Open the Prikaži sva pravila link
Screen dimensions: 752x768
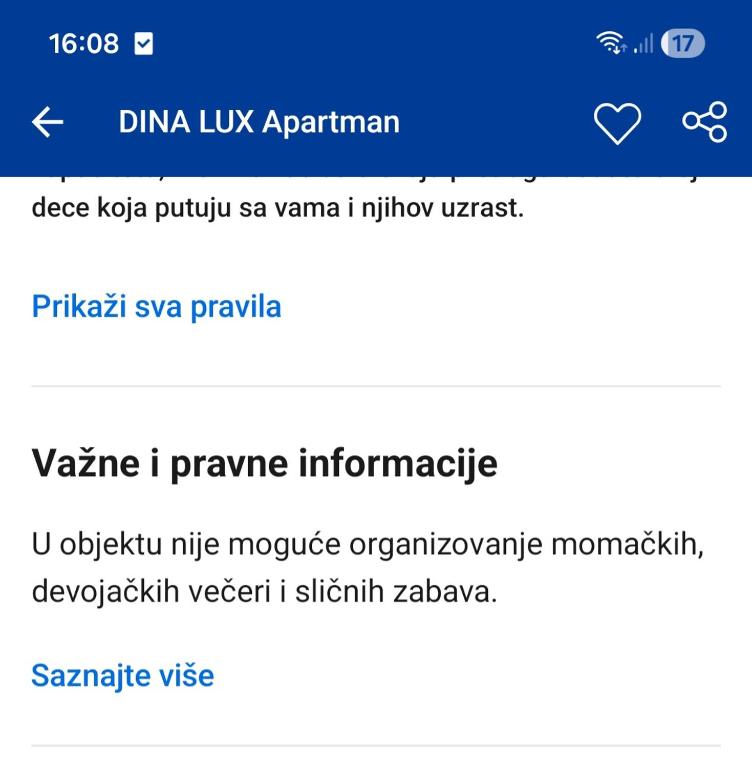156,306
